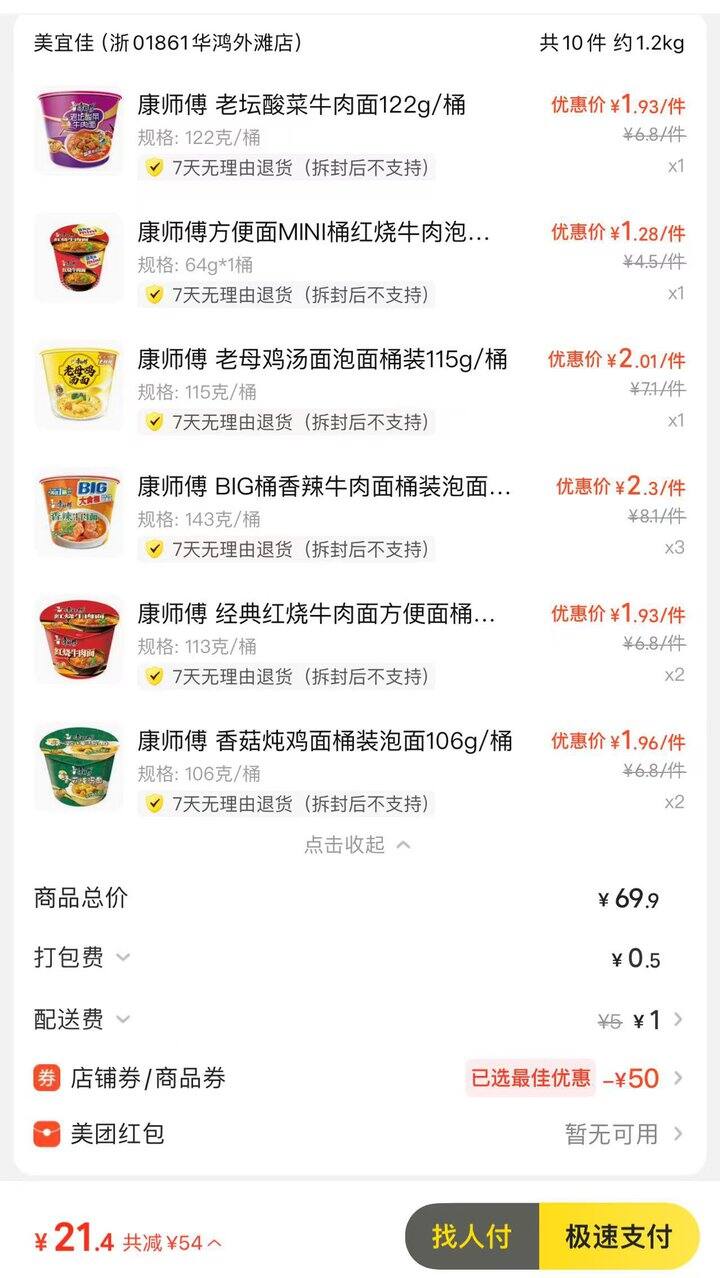
Task: View the 老母鸡汤面 product item
Action: (322, 359)
